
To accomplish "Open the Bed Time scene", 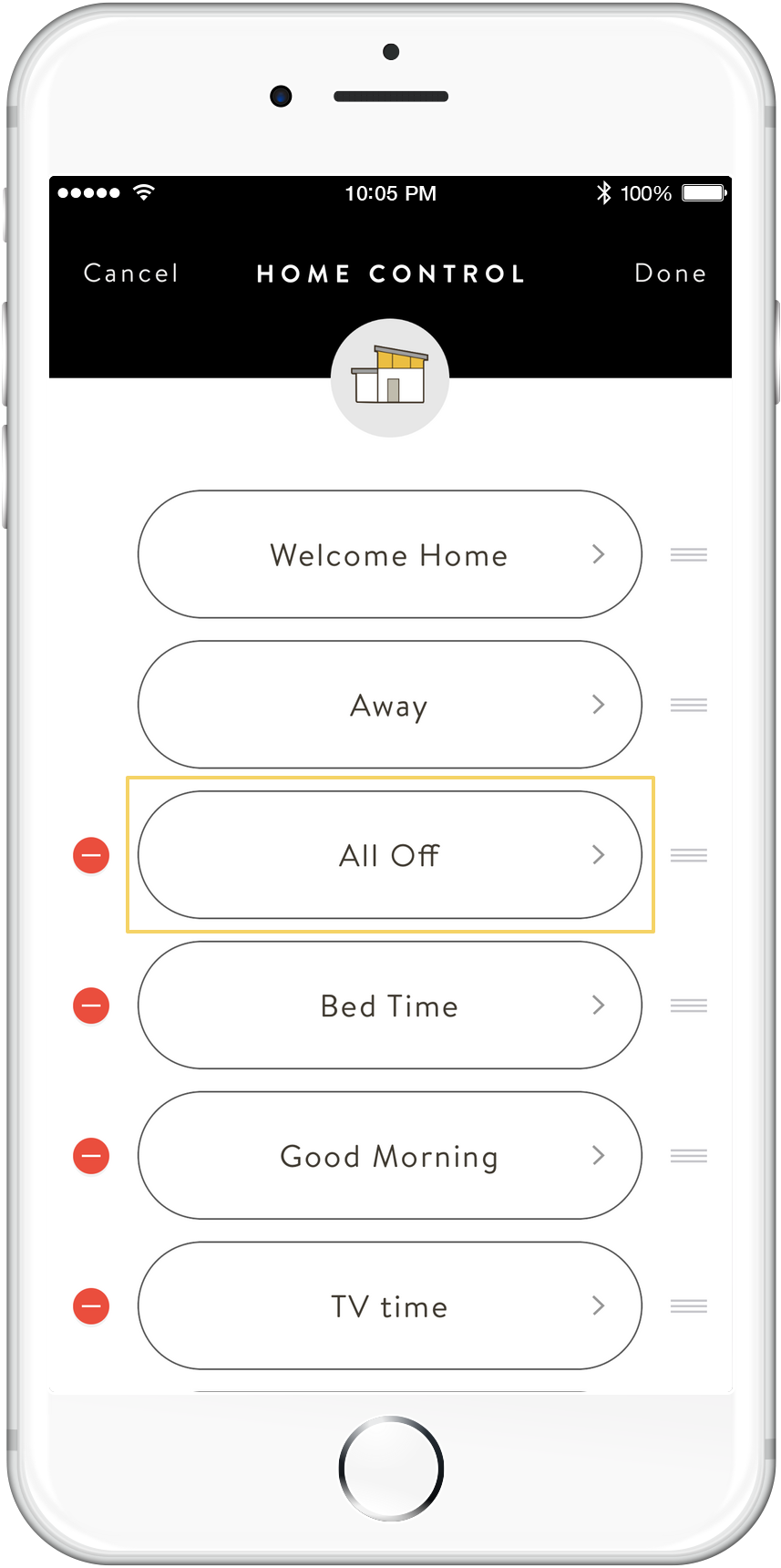I will click(x=390, y=1006).
